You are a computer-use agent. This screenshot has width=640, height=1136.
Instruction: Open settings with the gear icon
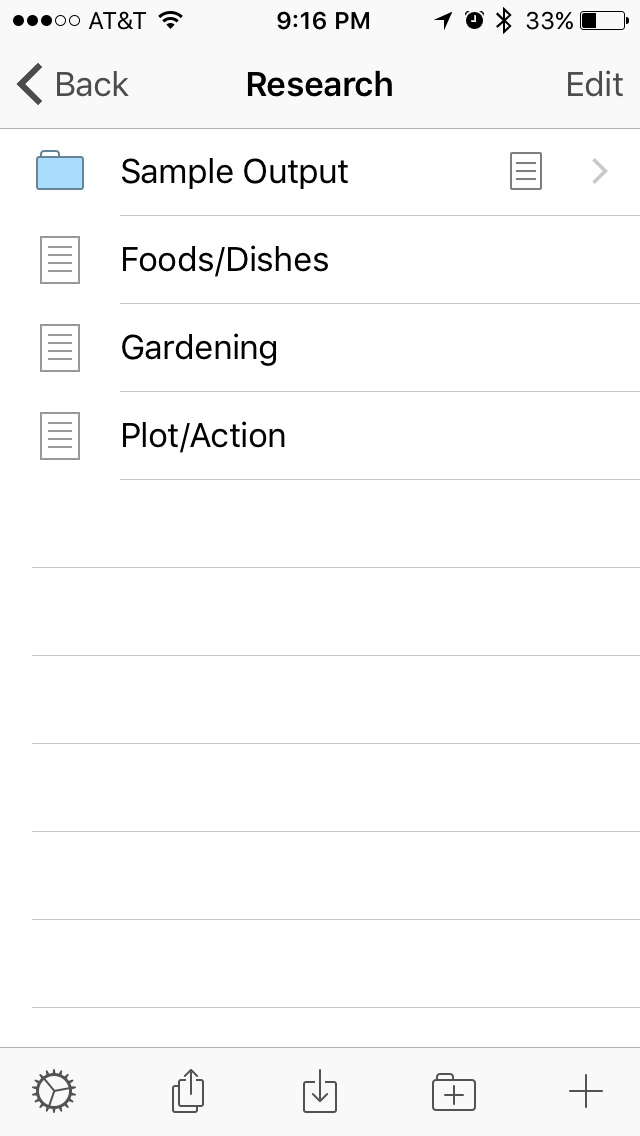pyautogui.click(x=54, y=1091)
